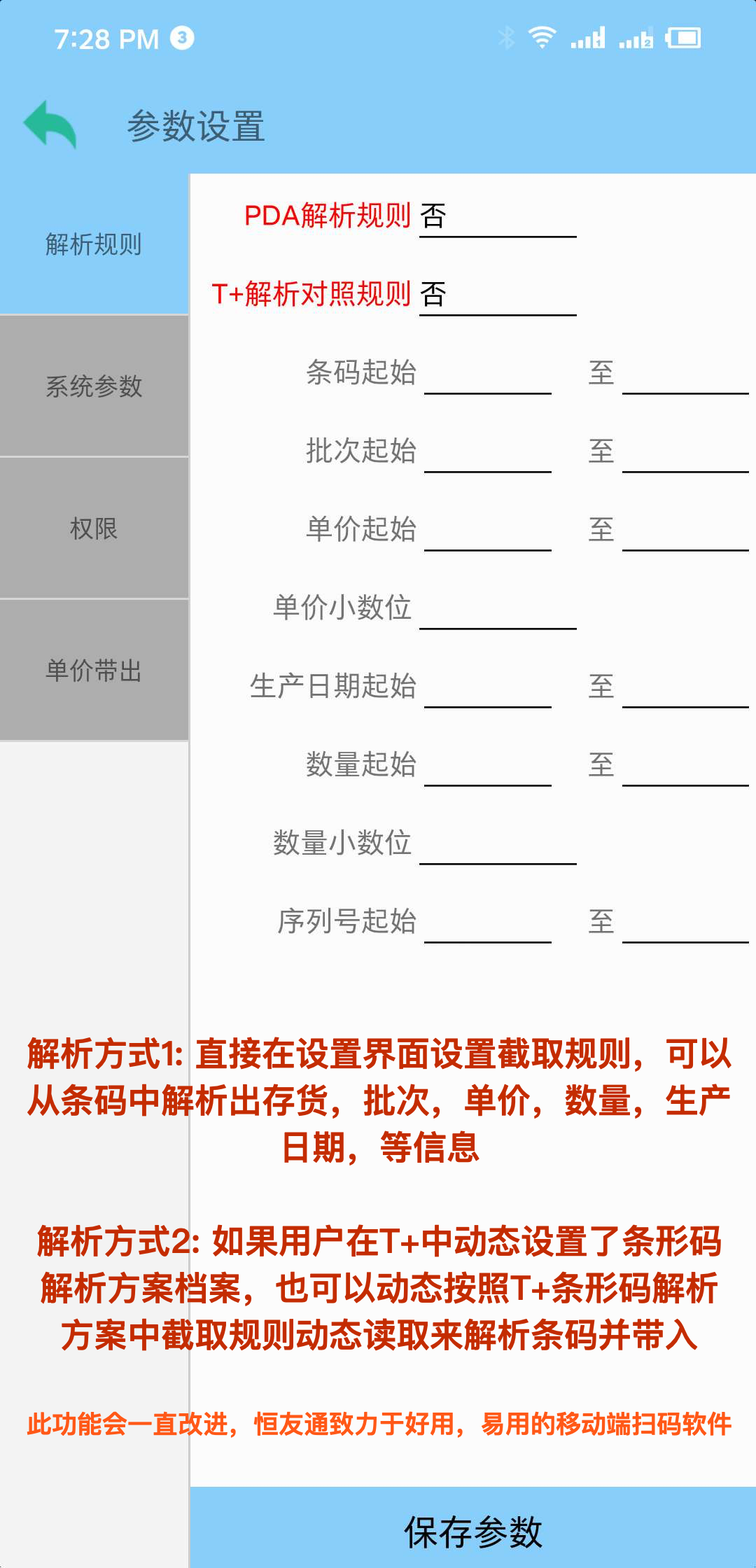The image size is (756, 1568).
Task: Tap the 序列号起始 start field
Action: tap(488, 922)
